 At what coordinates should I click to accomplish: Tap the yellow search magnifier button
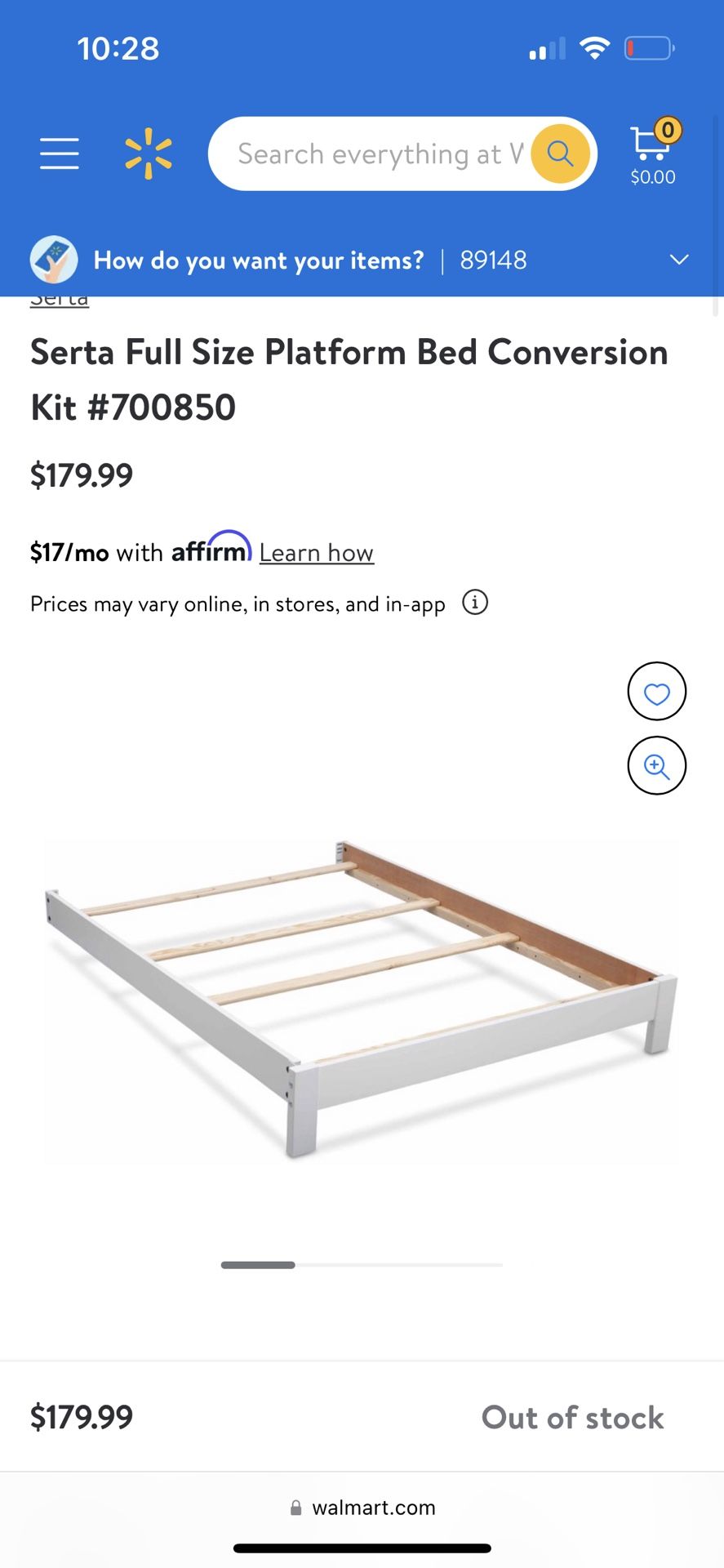tap(560, 154)
